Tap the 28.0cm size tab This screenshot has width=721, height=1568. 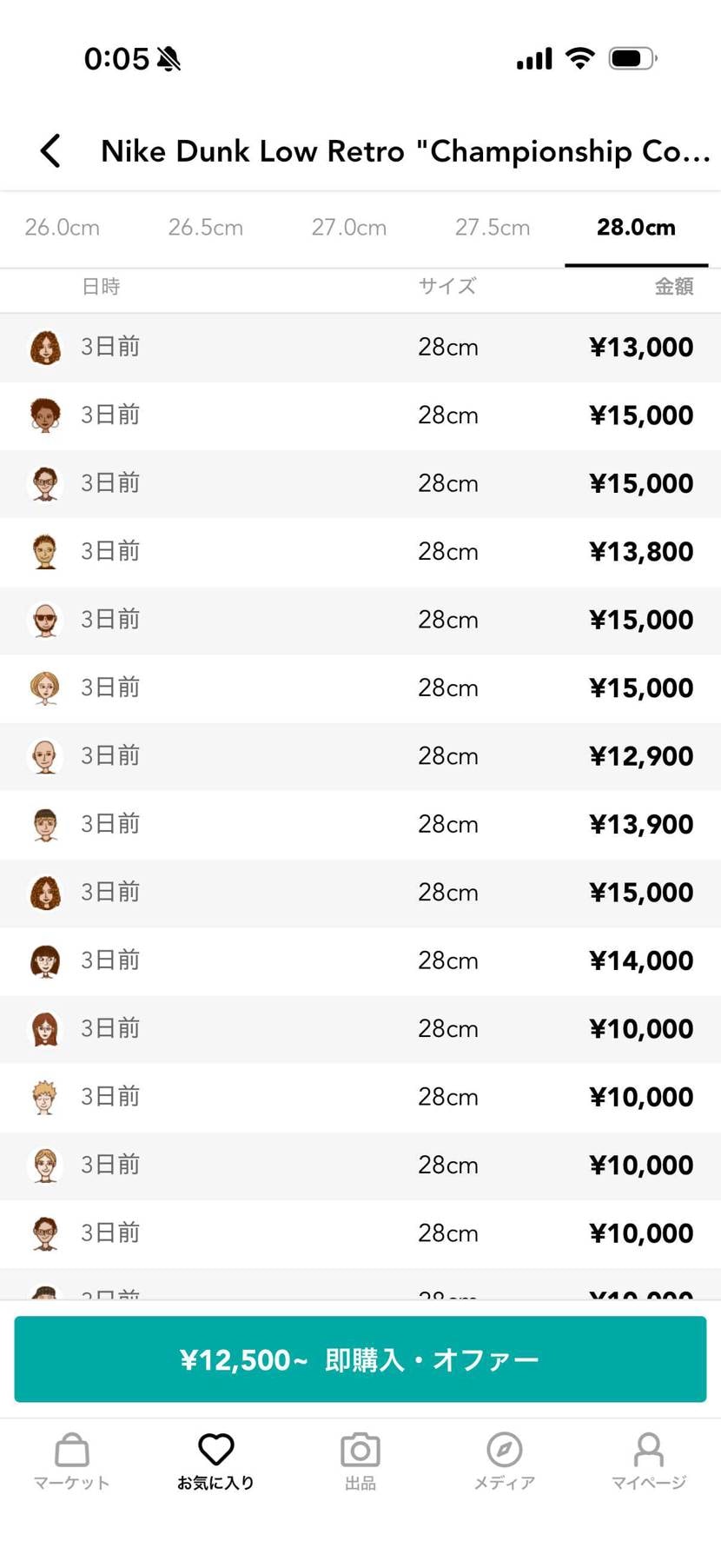pos(636,228)
